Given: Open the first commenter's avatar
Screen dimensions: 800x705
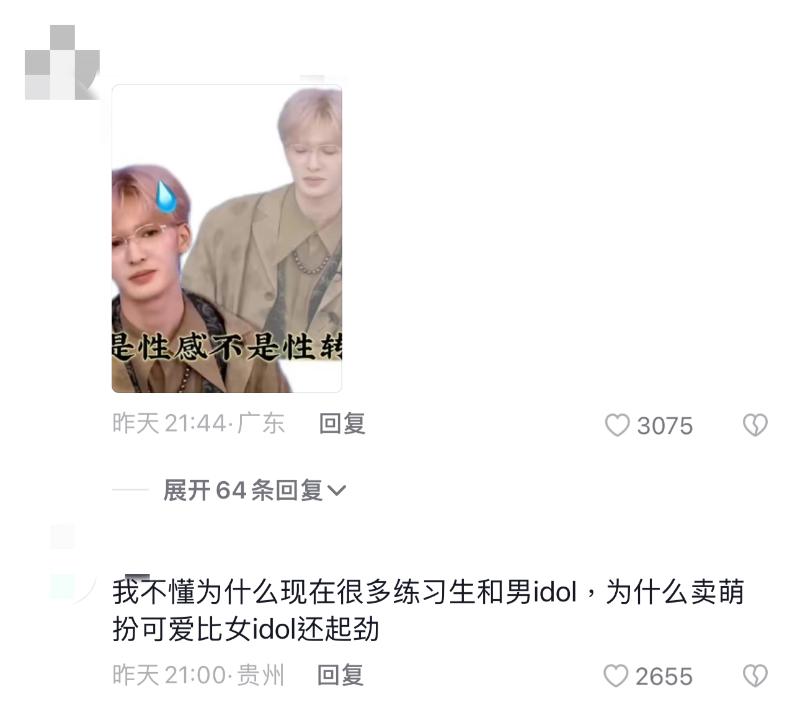Looking at the screenshot, I should (x=61, y=62).
